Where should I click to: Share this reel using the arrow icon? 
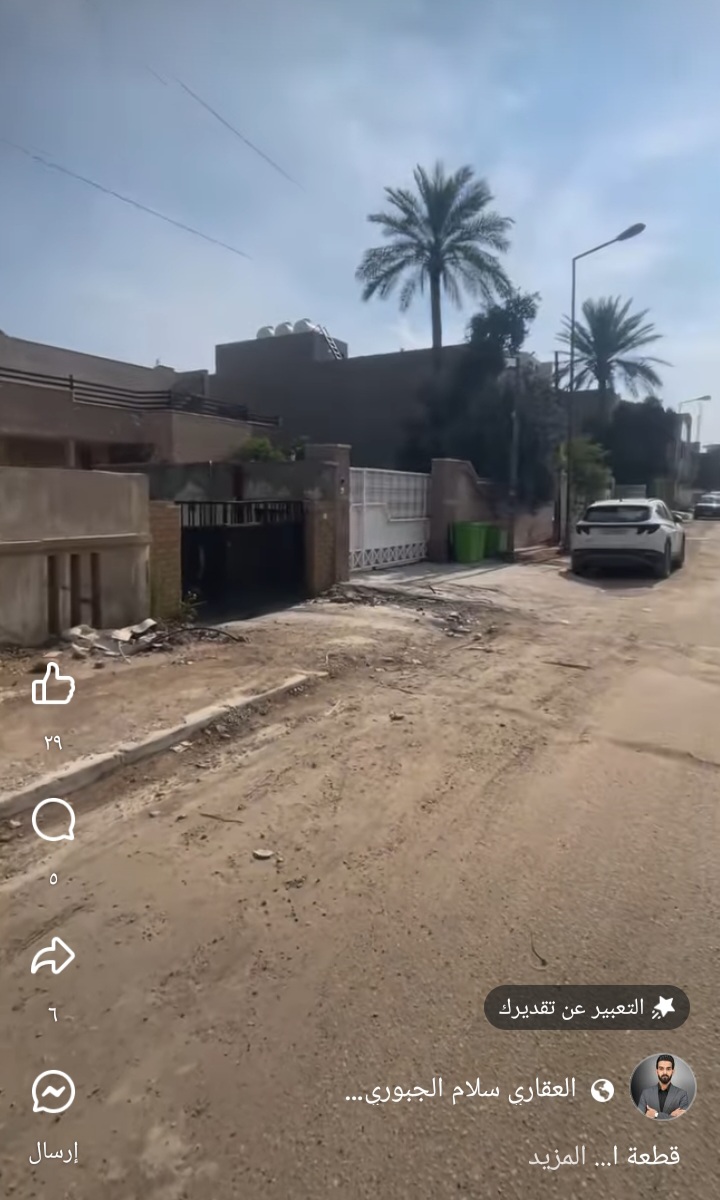pos(53,956)
